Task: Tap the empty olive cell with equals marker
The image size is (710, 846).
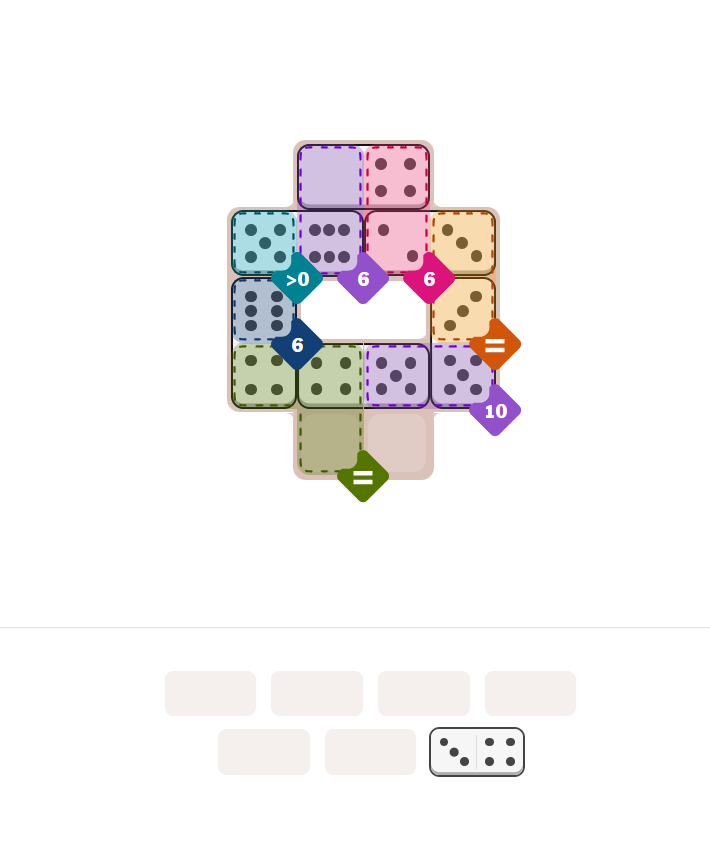Action: click(330, 439)
